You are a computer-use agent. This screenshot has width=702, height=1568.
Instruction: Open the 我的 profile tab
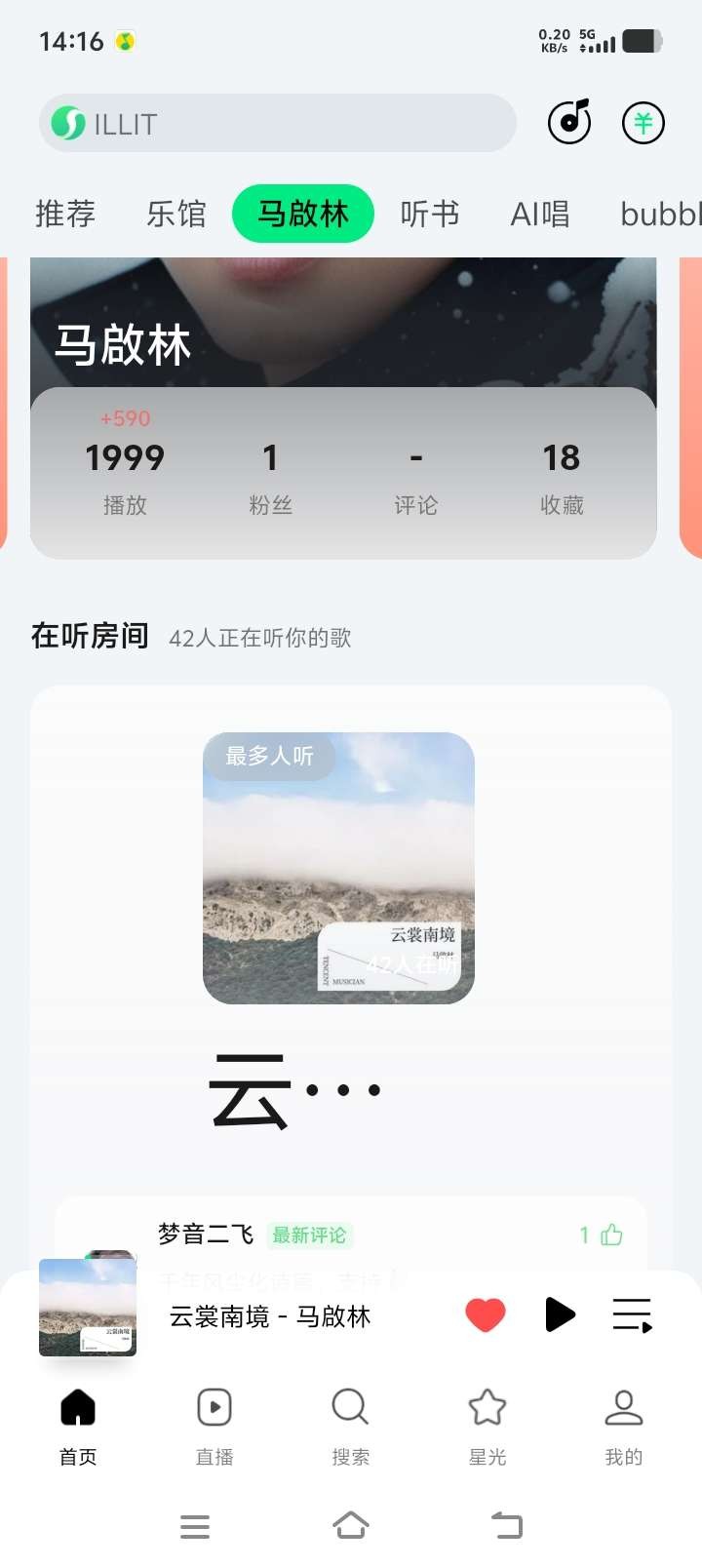624,1426
